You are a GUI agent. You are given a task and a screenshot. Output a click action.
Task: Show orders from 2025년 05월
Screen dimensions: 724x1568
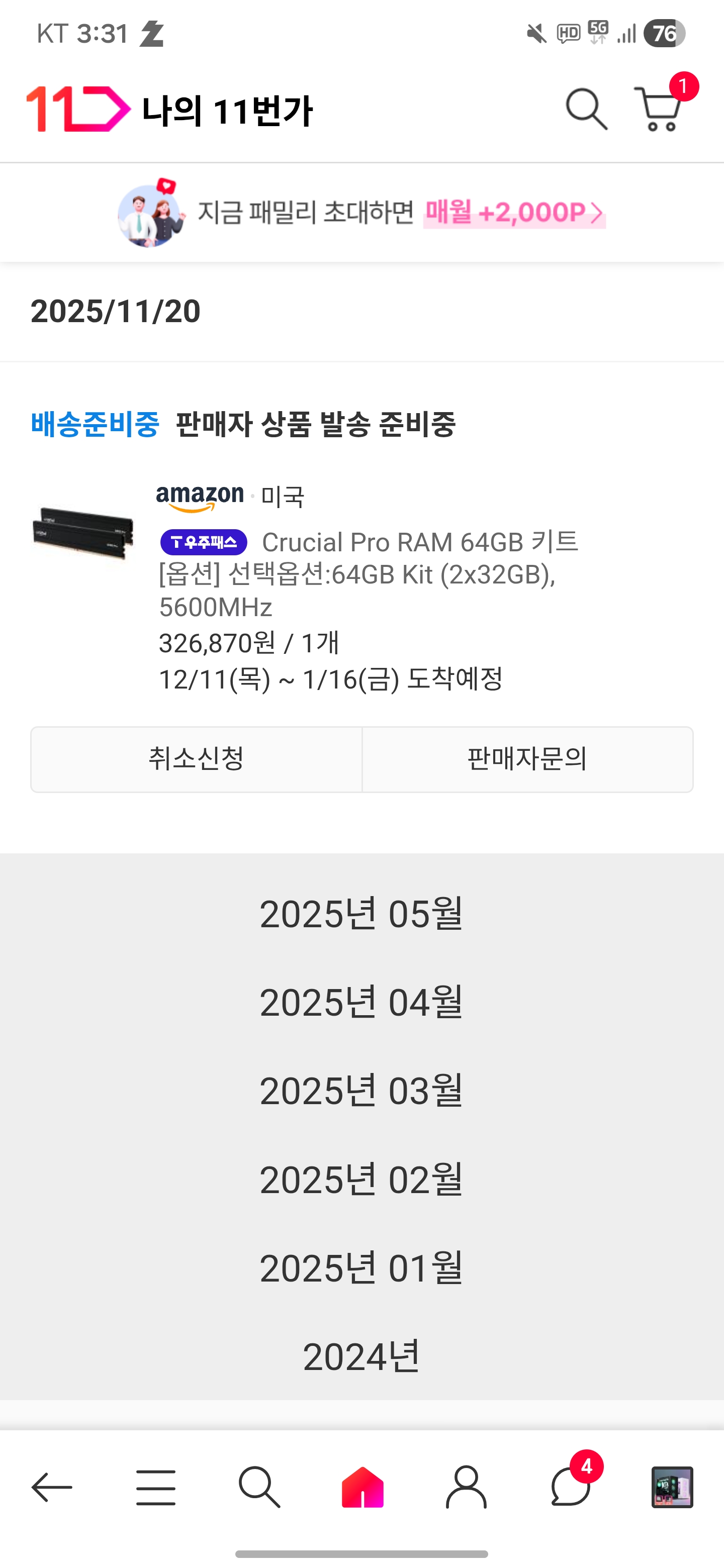(361, 914)
